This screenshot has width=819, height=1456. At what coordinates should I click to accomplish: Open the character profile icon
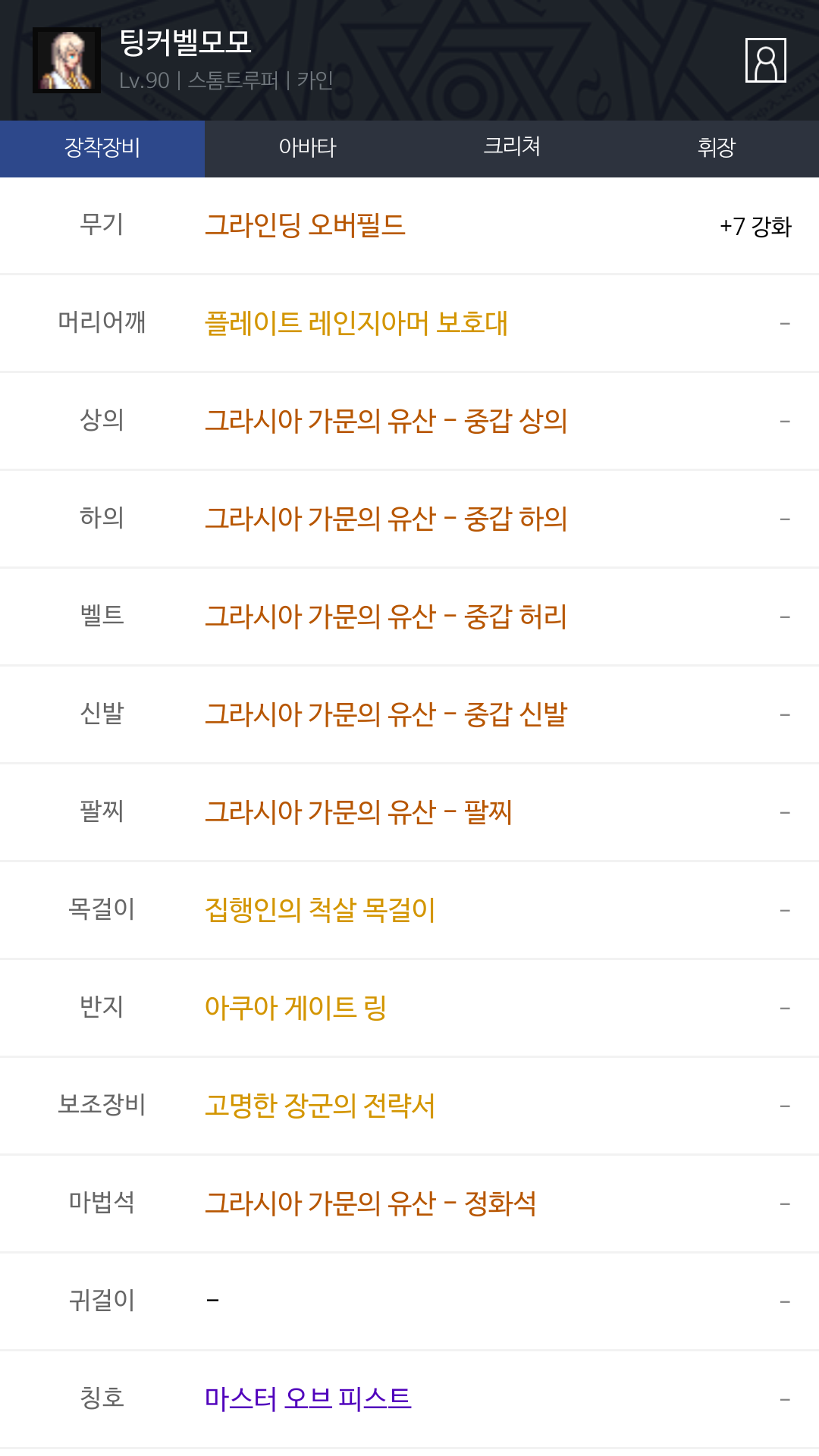pos(765,60)
